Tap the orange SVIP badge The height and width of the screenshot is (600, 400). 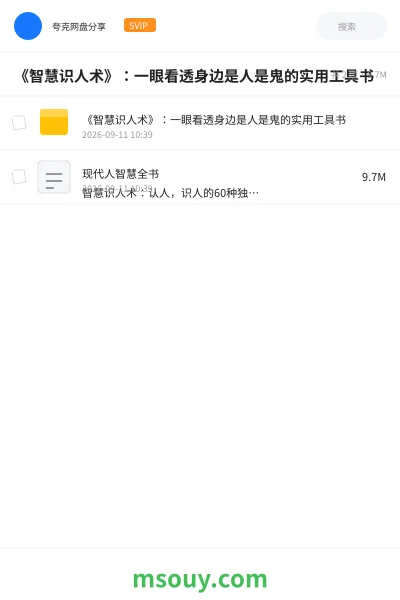click(140, 25)
